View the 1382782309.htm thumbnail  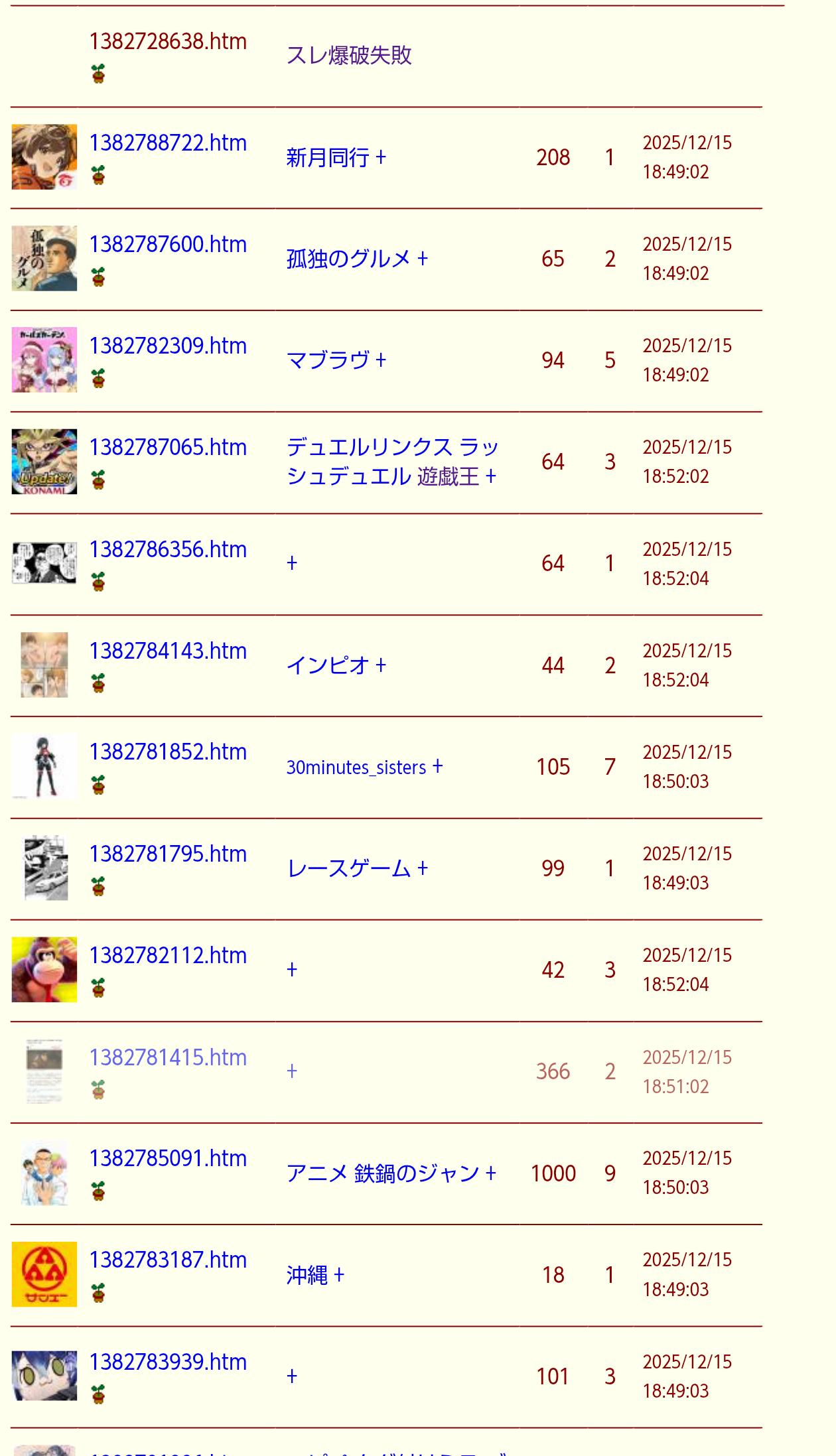(44, 360)
